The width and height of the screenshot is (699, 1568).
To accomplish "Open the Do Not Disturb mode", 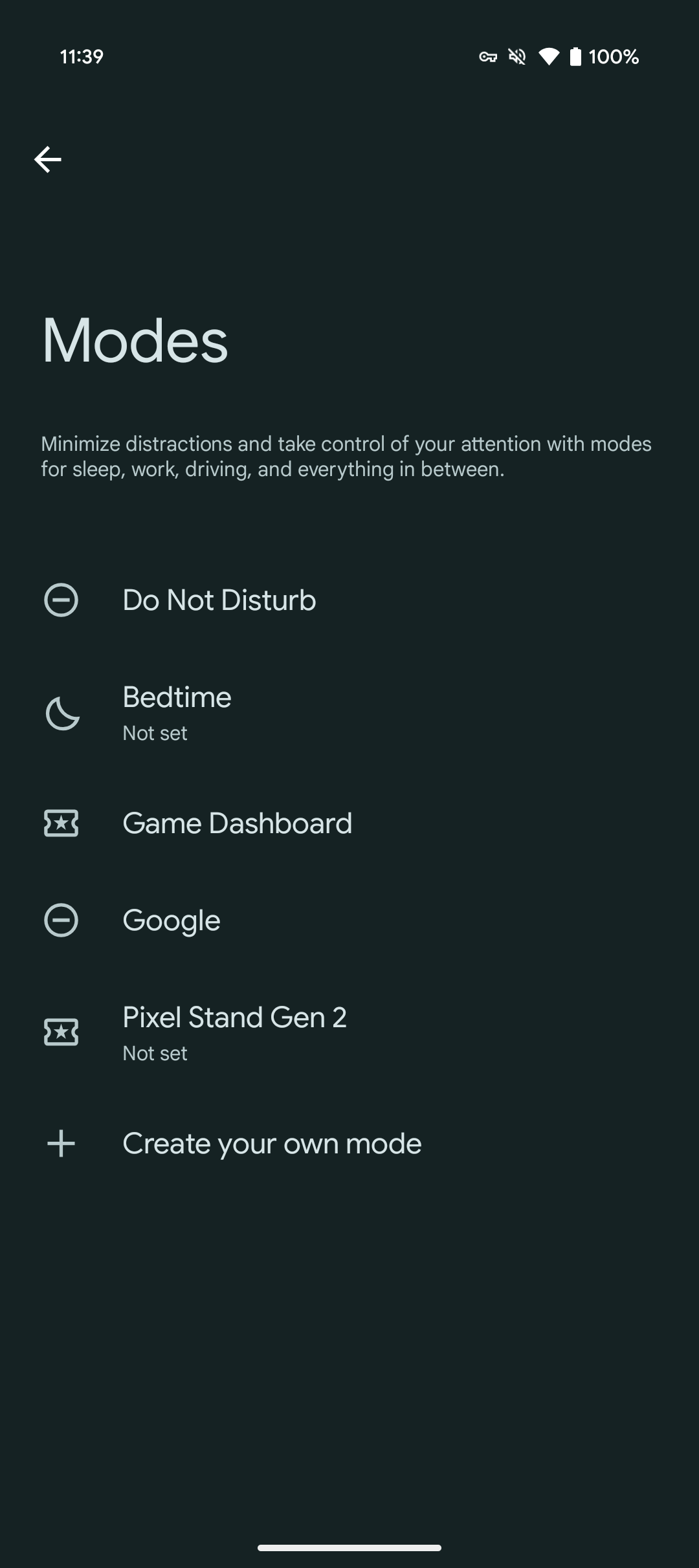I will coord(219,600).
